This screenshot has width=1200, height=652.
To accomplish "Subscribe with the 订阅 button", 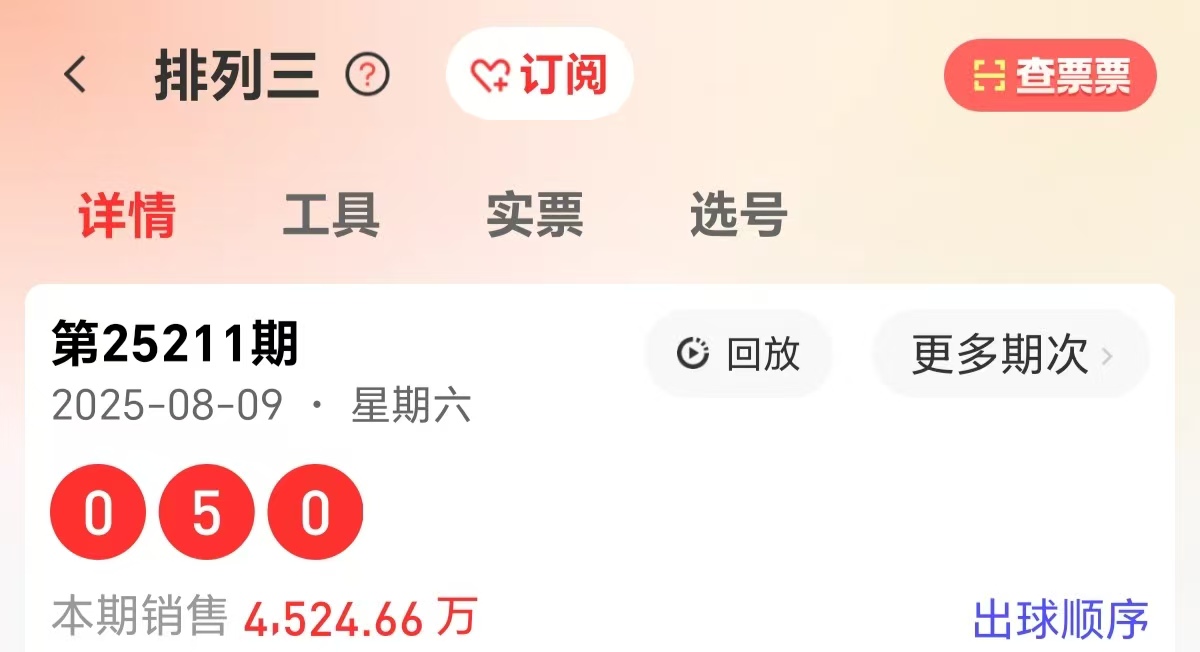I will [x=540, y=75].
